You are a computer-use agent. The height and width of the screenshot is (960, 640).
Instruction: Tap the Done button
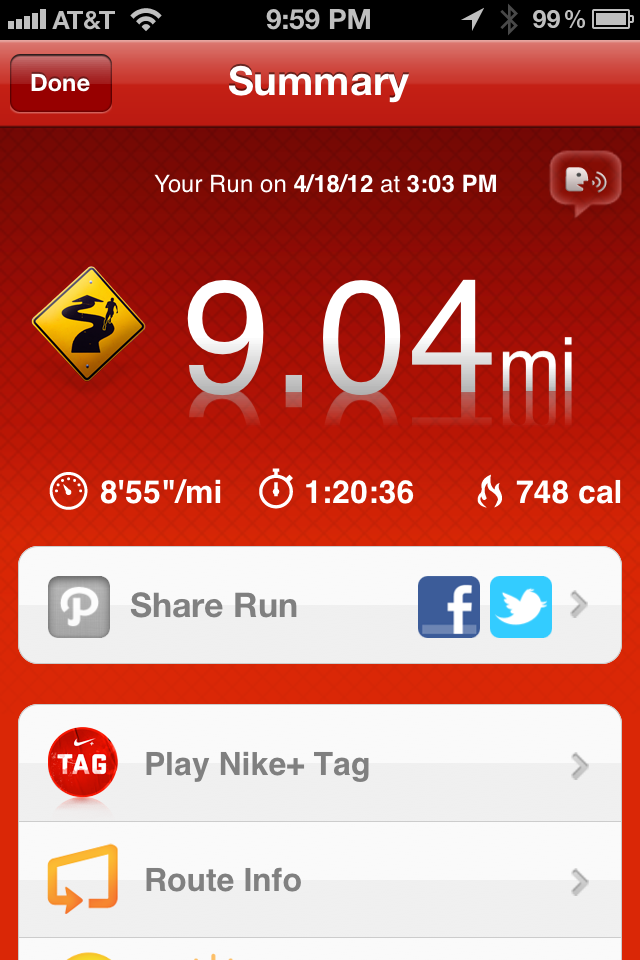[x=60, y=83]
